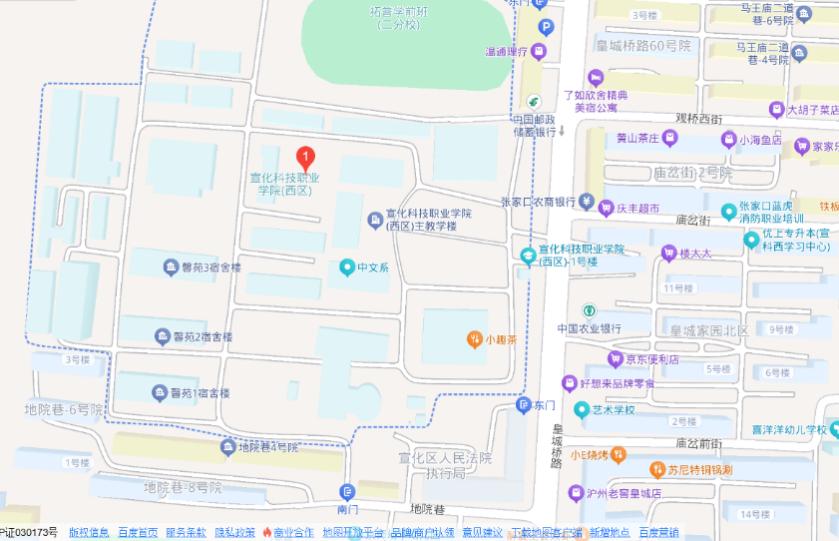This screenshot has height=541, width=839.
Task: Open the 商业合作 footer link
Action: pos(293,532)
